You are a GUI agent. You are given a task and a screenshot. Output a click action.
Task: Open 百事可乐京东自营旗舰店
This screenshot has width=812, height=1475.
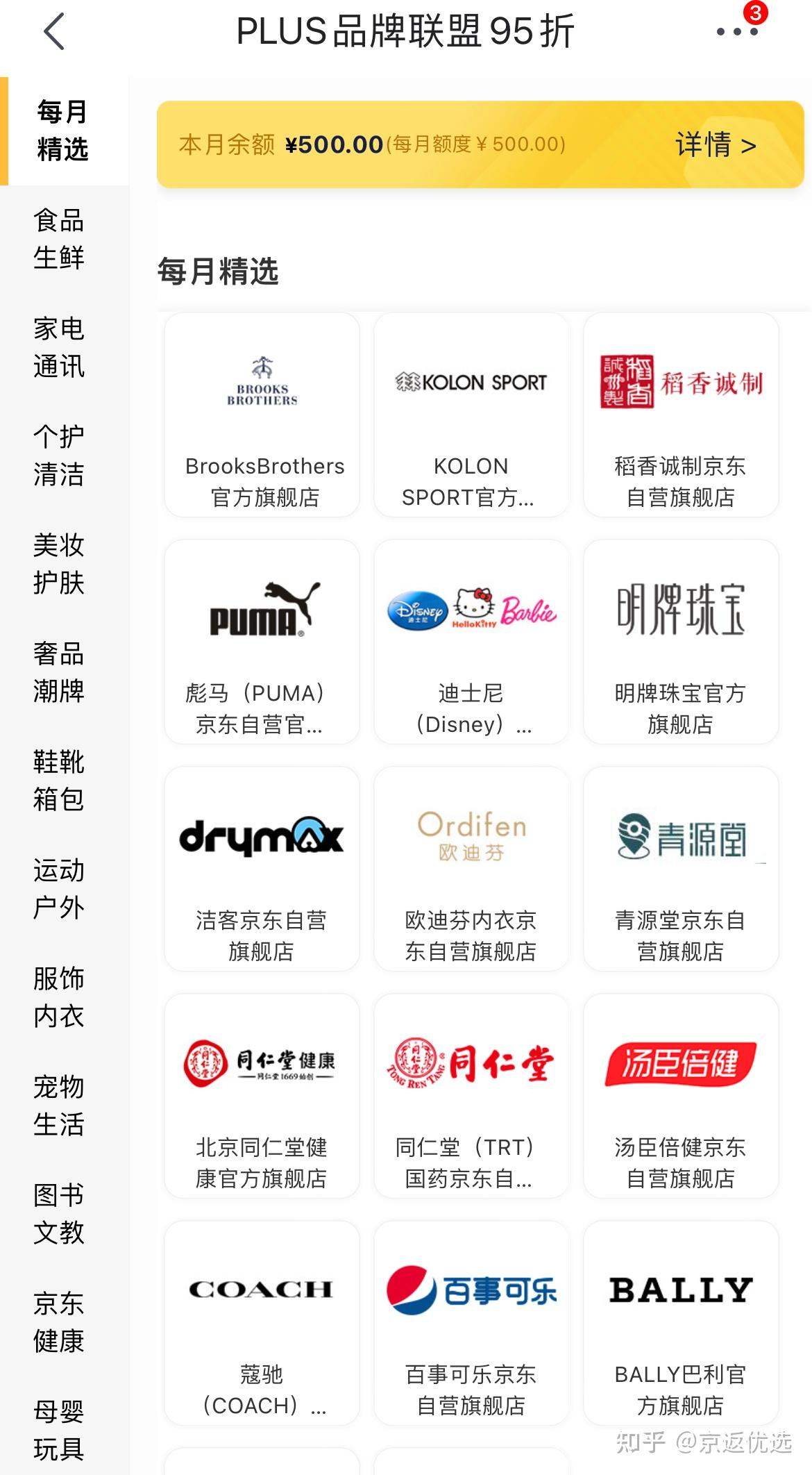point(471,1323)
